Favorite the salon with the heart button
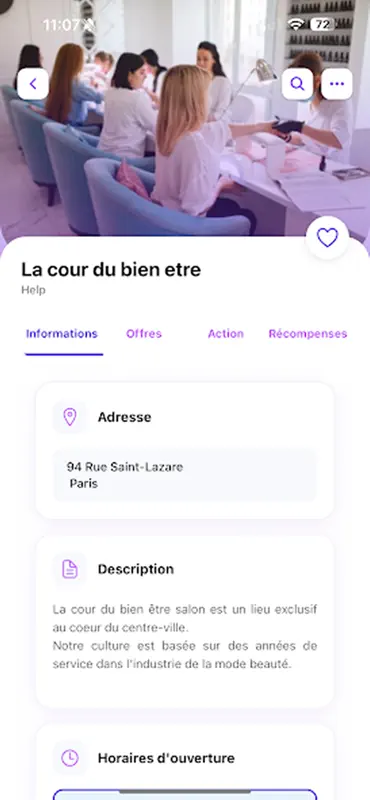The image size is (370, 800). (x=327, y=238)
